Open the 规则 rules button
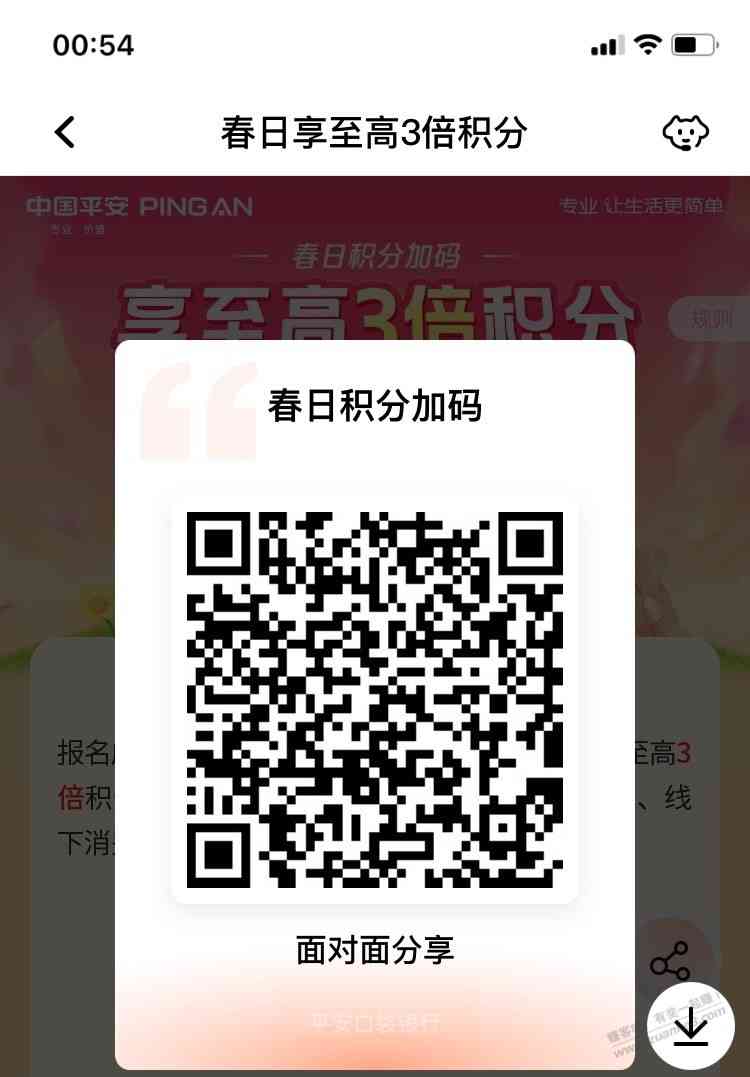The image size is (750, 1077). (x=711, y=320)
